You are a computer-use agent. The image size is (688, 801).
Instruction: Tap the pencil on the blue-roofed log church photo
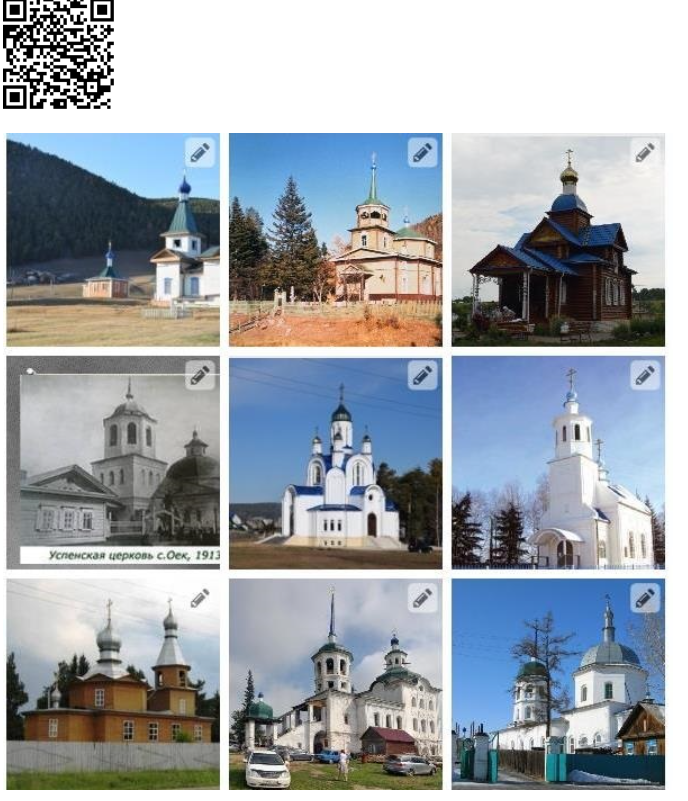(x=645, y=153)
